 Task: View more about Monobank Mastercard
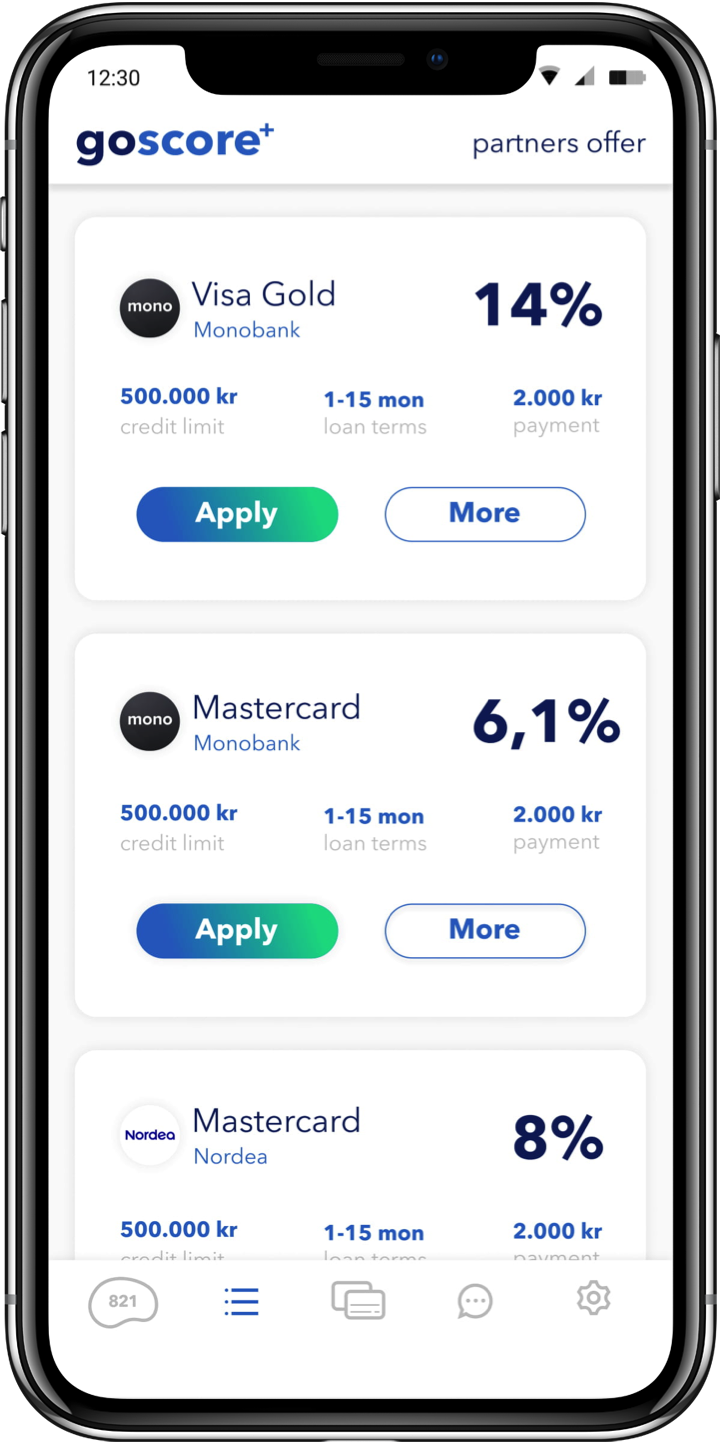click(485, 931)
